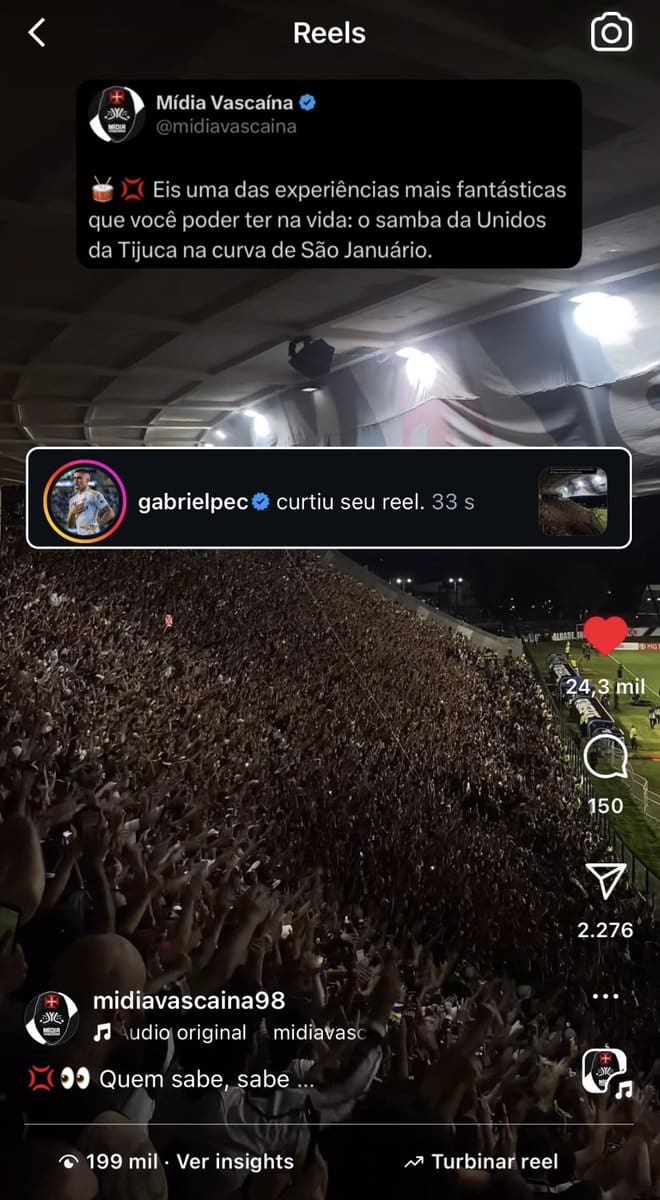This screenshot has height=1200, width=660.
Task: Open the audio page via music thumbnail
Action: click(605, 1072)
